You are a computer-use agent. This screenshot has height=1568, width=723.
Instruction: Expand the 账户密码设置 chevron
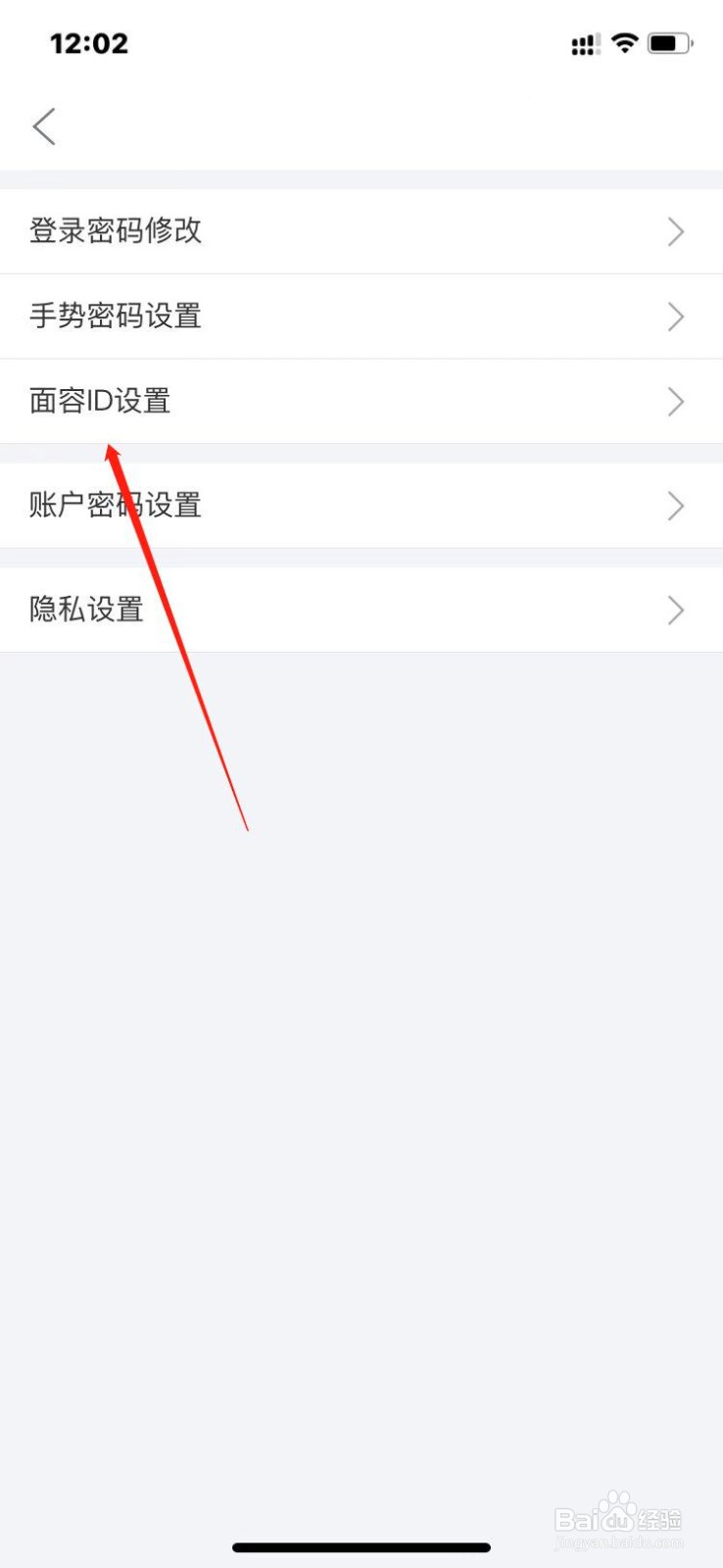pyautogui.click(x=675, y=506)
